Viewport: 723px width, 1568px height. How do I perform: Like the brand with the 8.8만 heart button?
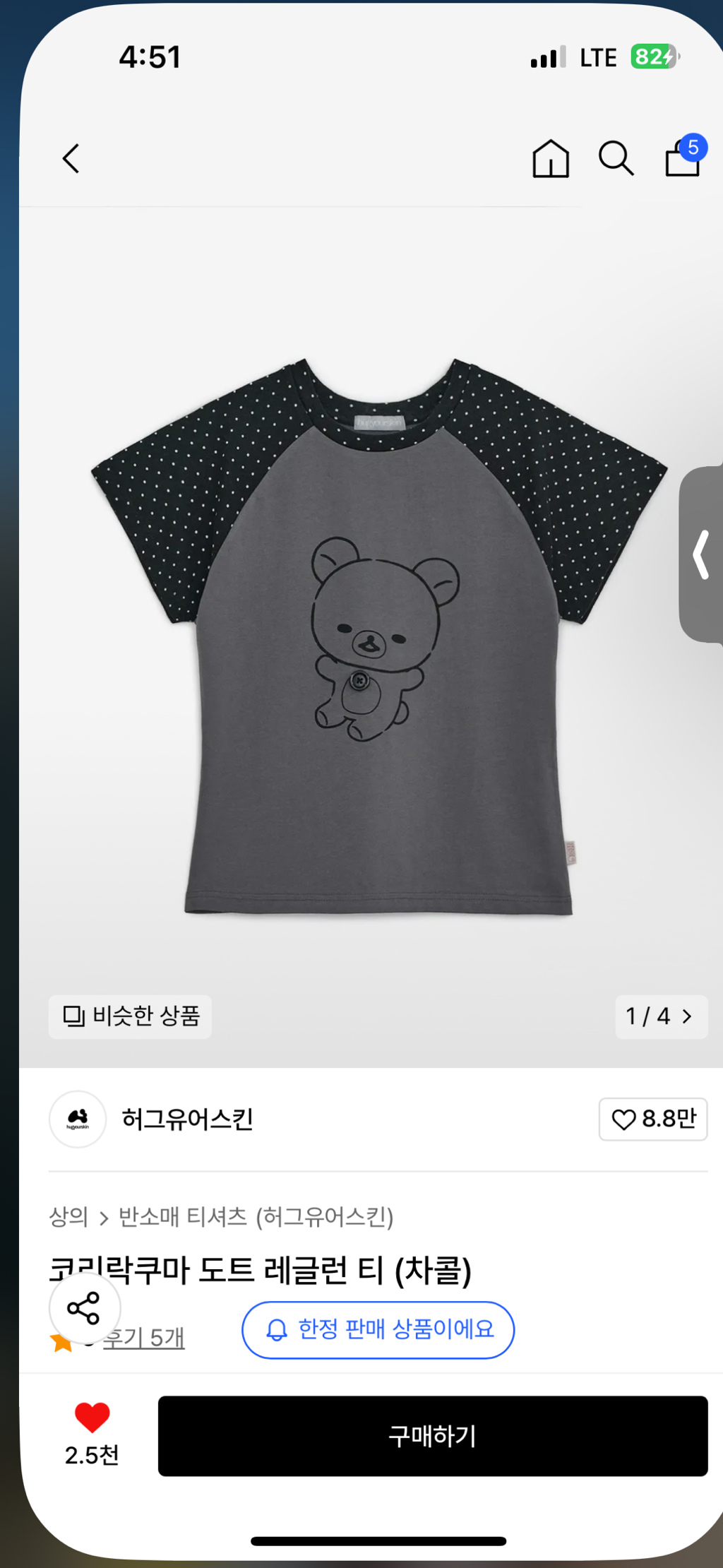click(653, 1119)
